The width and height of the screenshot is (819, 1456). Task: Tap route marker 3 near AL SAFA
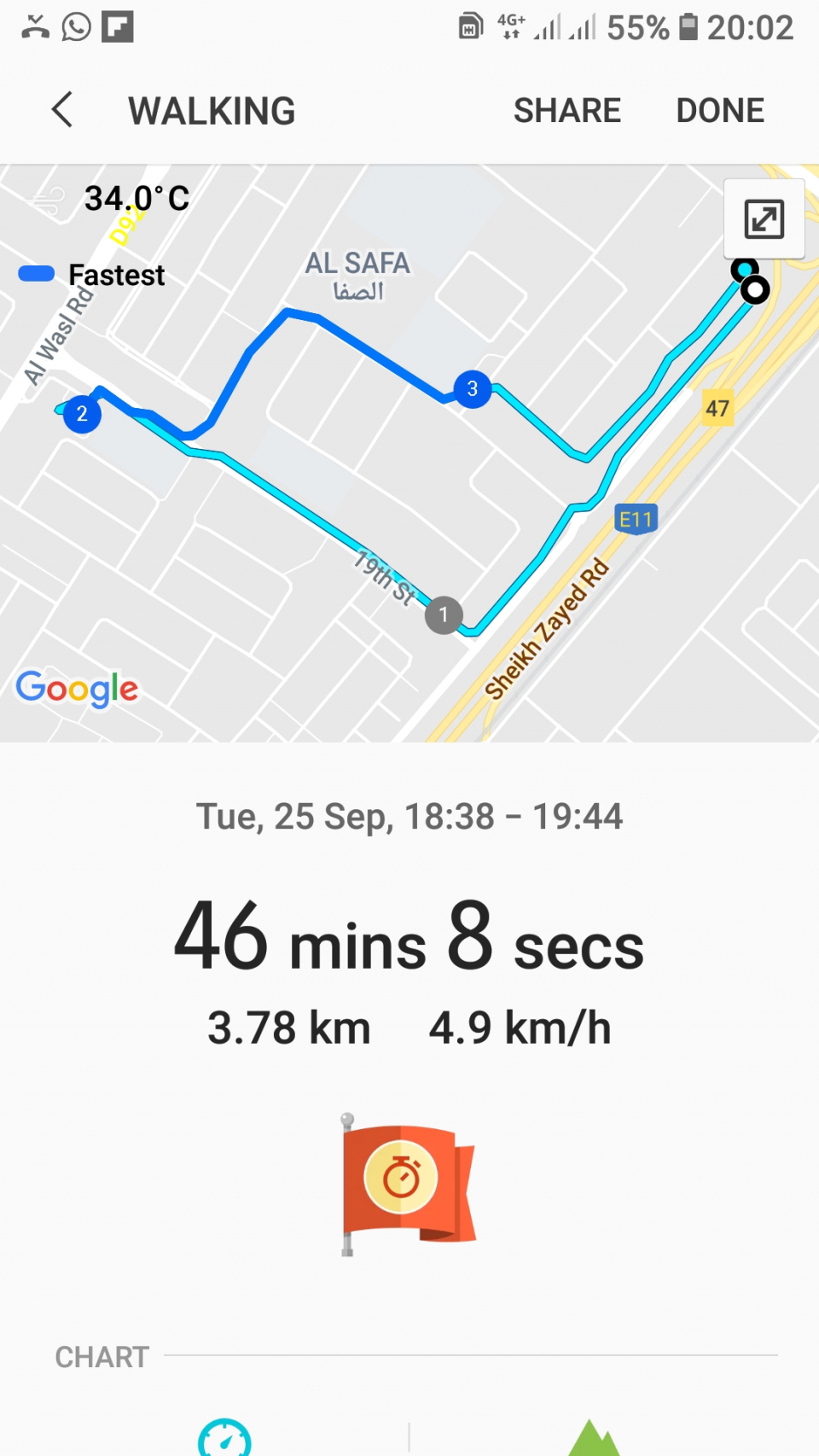(x=472, y=389)
